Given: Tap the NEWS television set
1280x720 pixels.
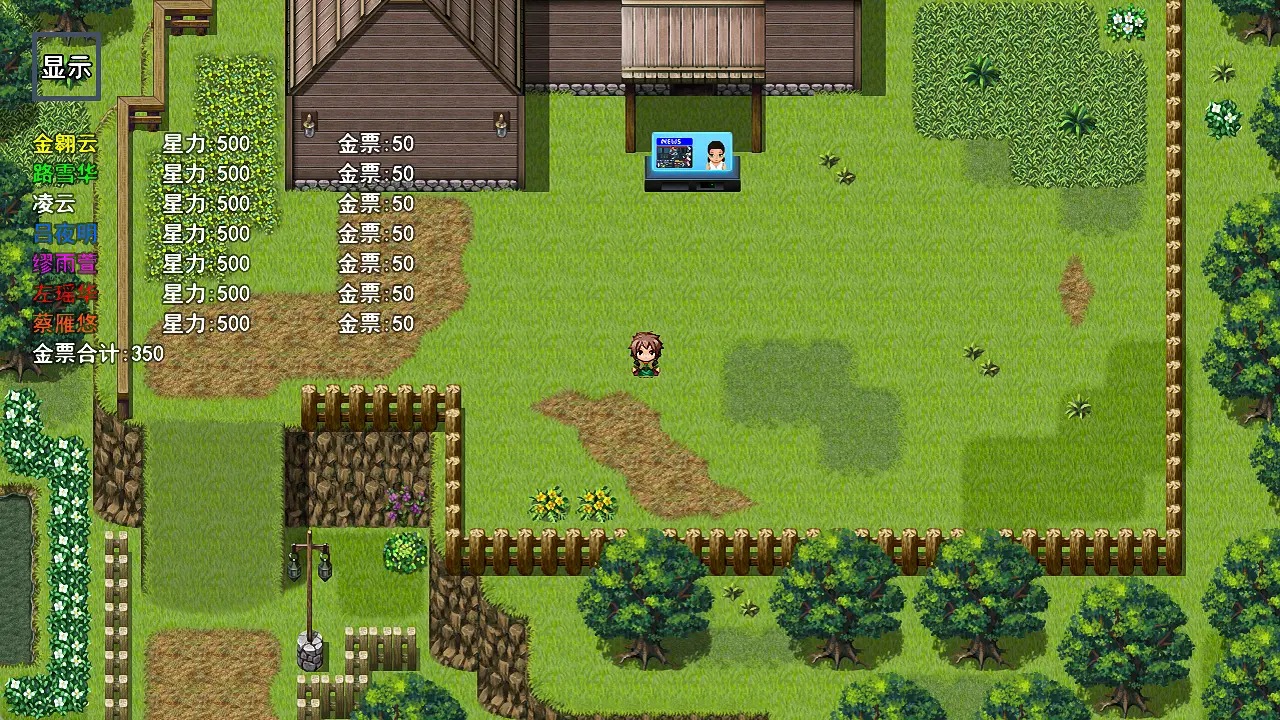Looking at the screenshot, I should [692, 160].
